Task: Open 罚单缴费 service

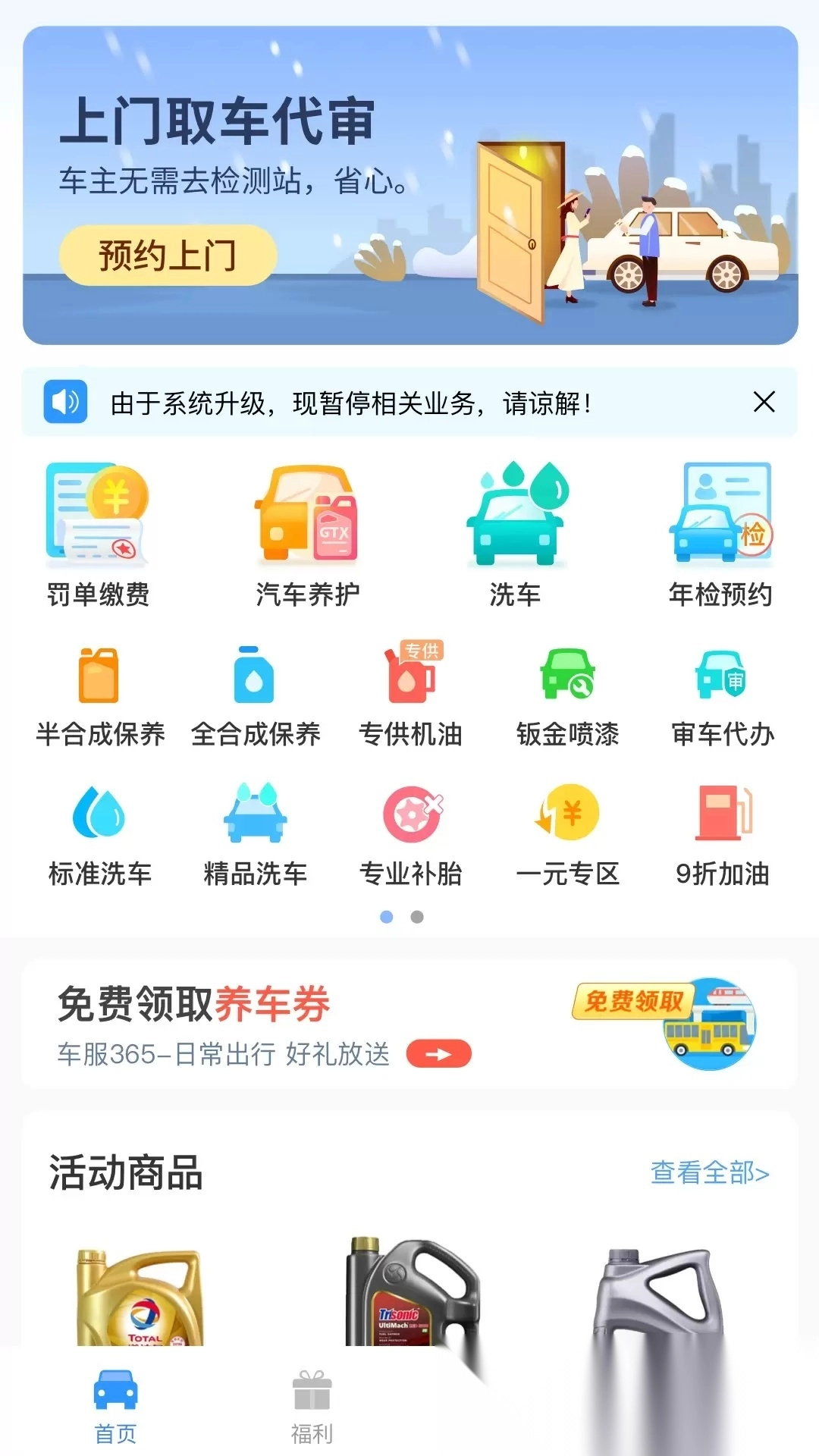Action: tap(98, 535)
